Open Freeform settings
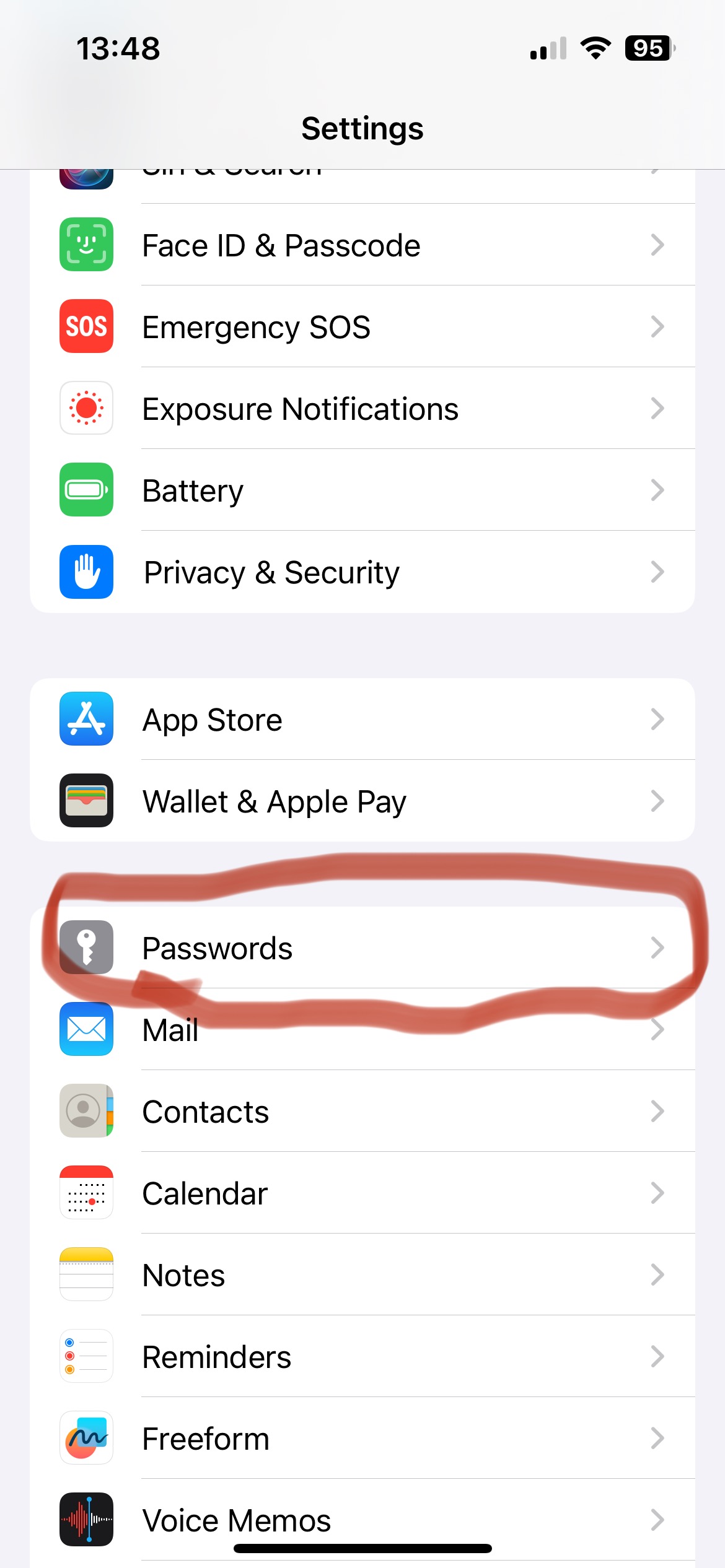This screenshot has width=725, height=1568. pos(362,1438)
